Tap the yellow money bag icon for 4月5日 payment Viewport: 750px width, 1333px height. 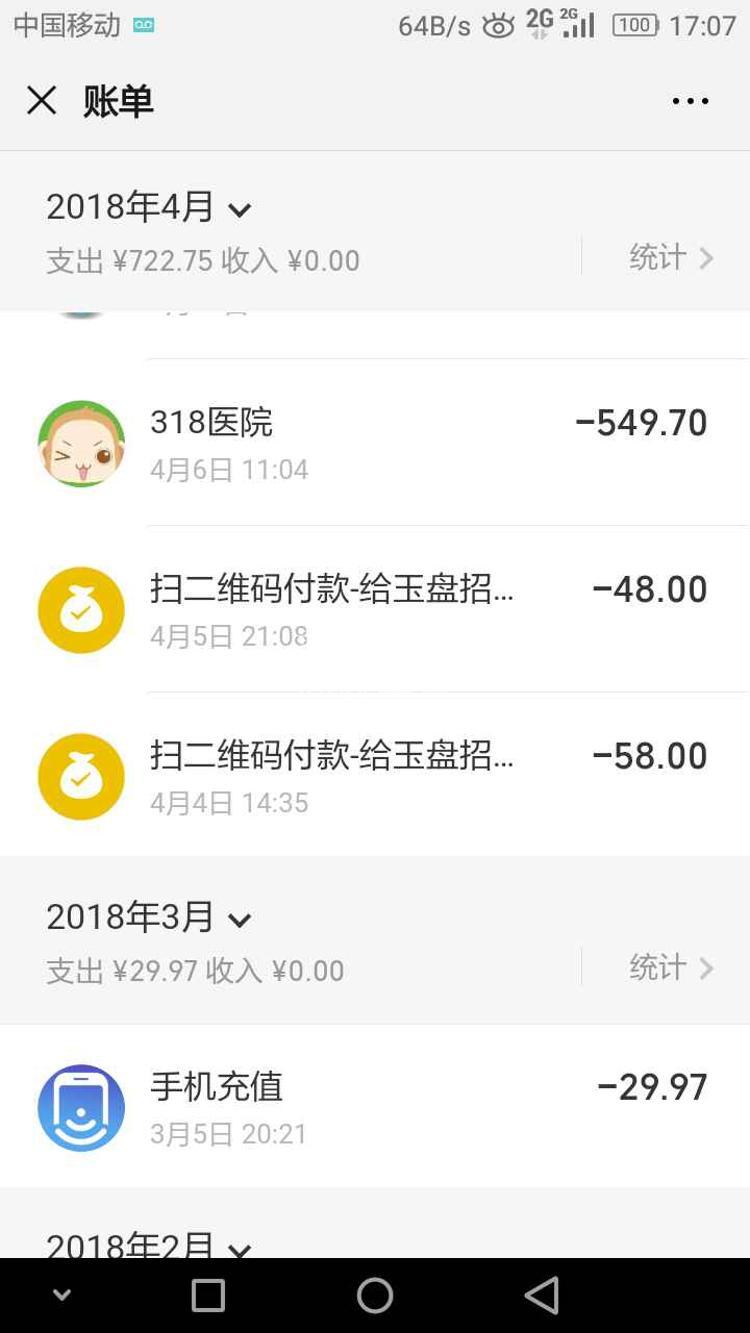(81, 609)
